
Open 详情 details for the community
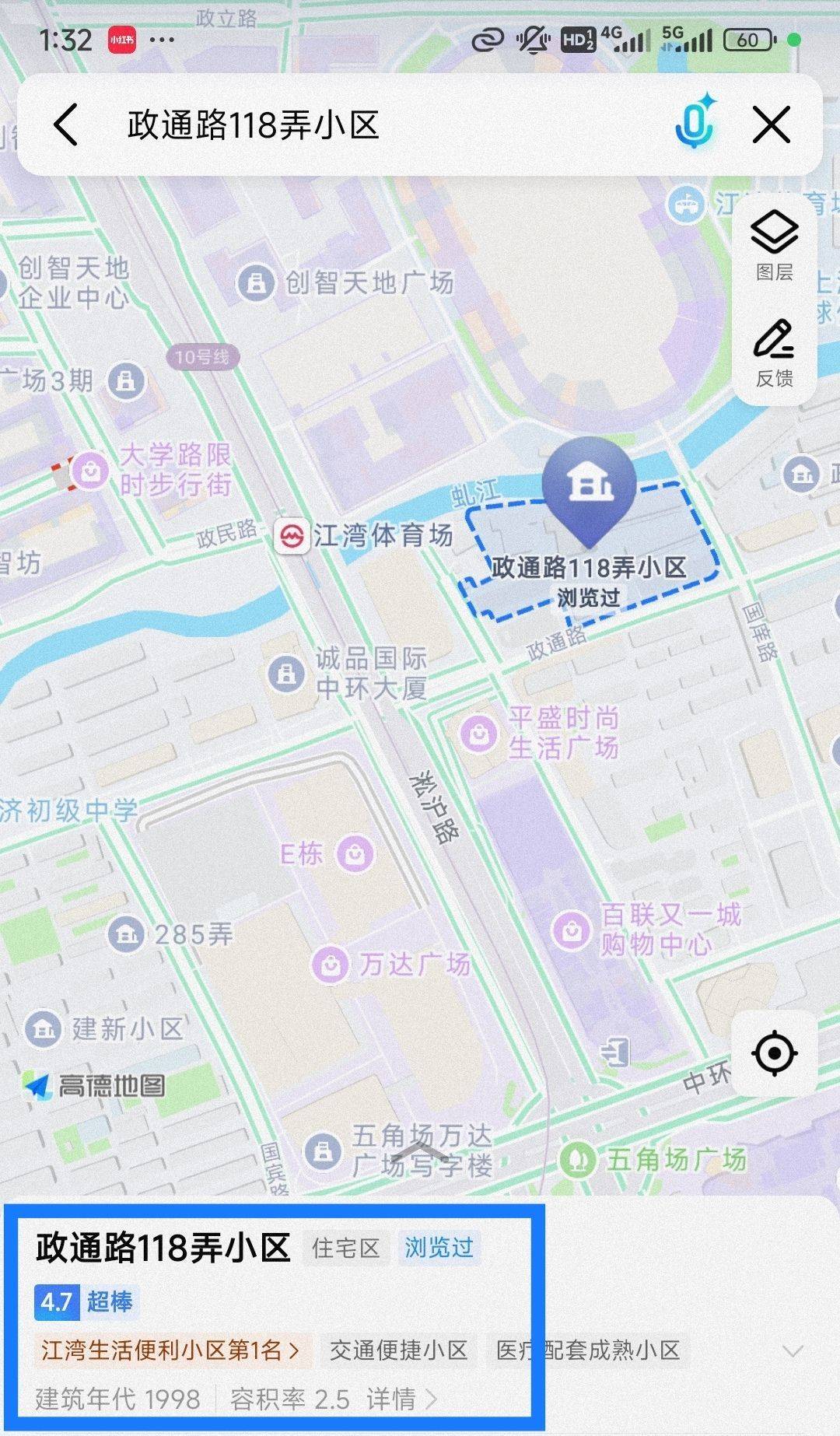pyautogui.click(x=402, y=1399)
